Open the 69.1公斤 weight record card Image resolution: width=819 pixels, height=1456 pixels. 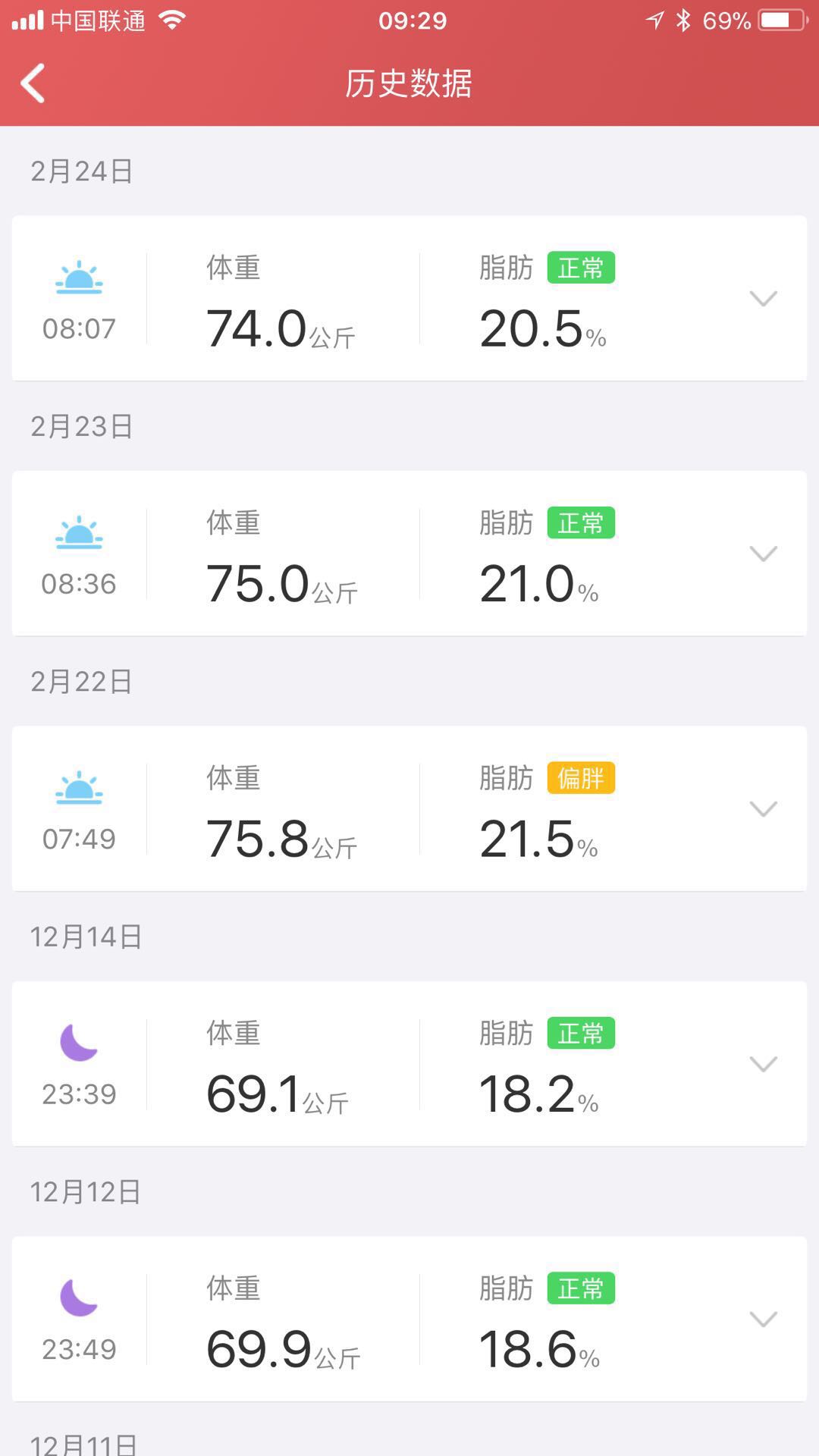click(x=409, y=1064)
